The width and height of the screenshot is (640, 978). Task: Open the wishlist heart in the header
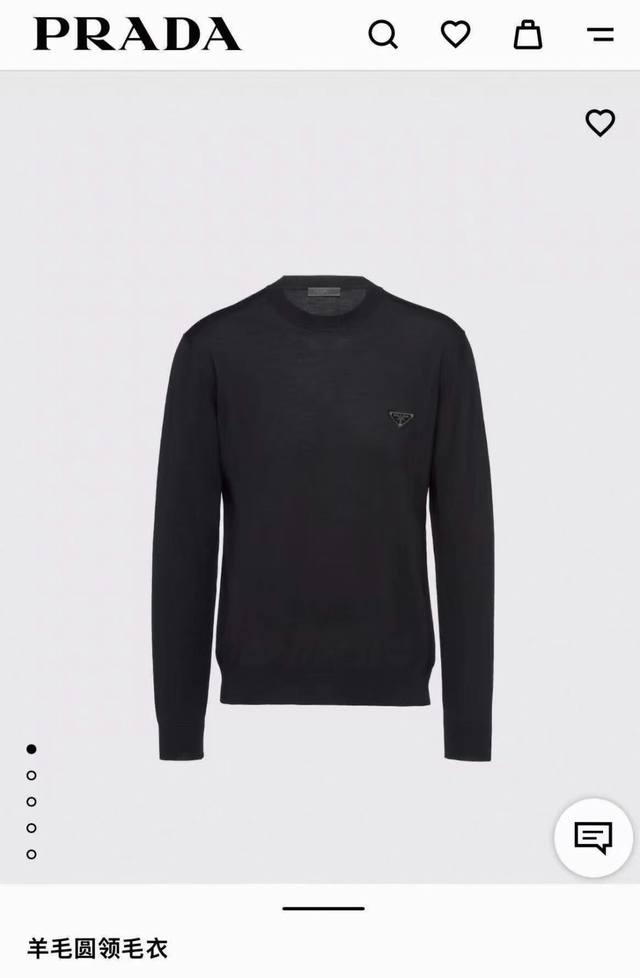456,35
